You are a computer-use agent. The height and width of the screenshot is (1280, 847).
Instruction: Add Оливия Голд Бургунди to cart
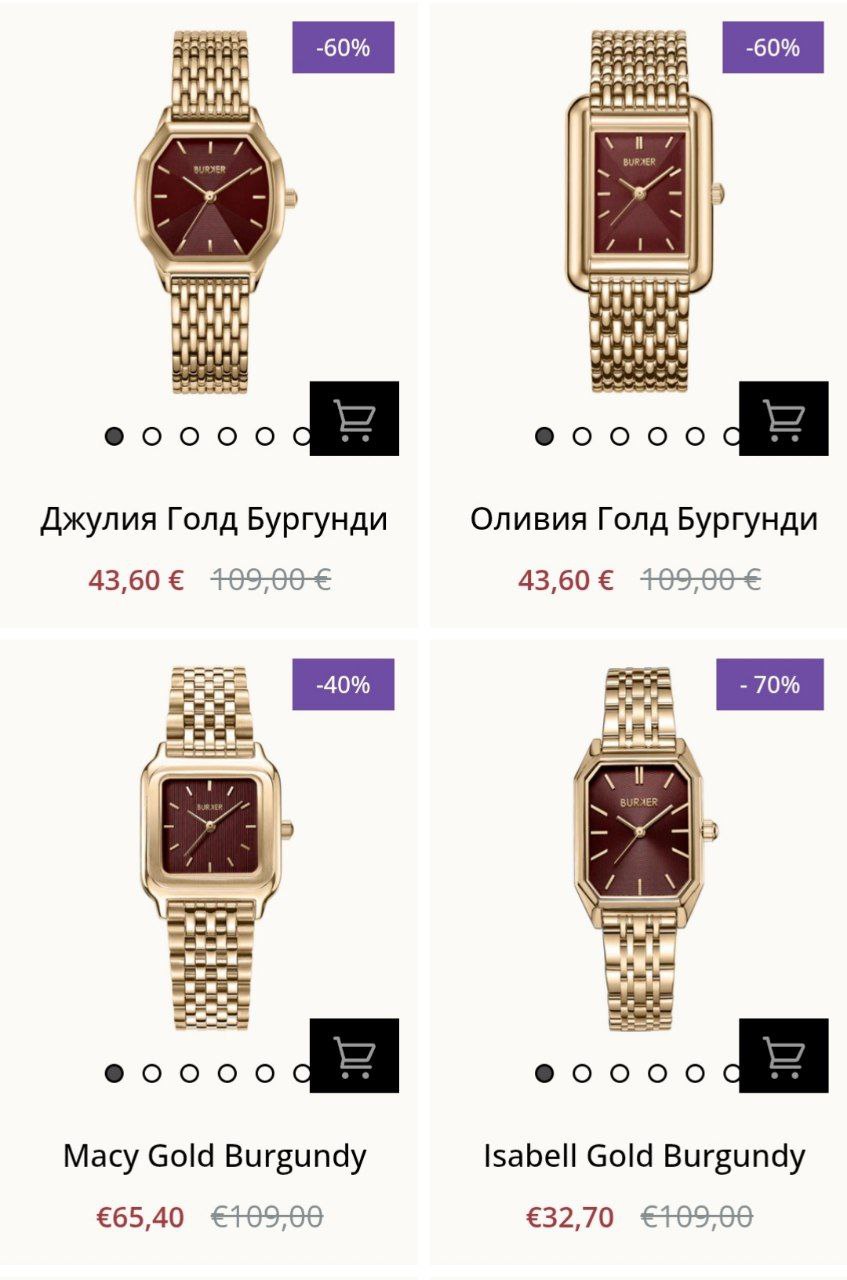(783, 419)
